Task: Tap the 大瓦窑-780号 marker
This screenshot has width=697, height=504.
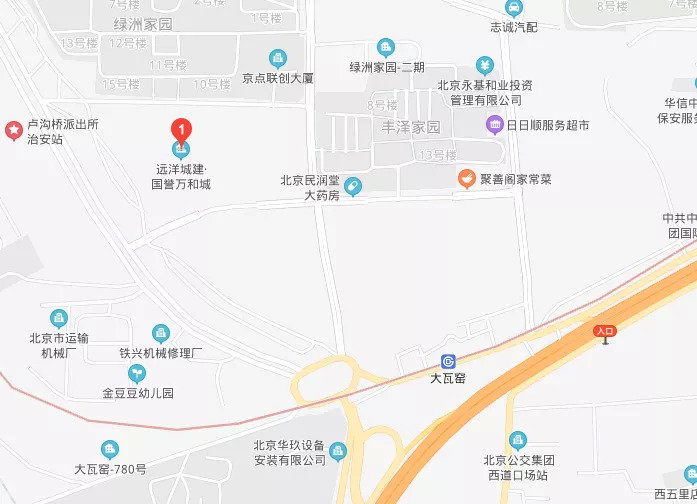Action: (109, 449)
